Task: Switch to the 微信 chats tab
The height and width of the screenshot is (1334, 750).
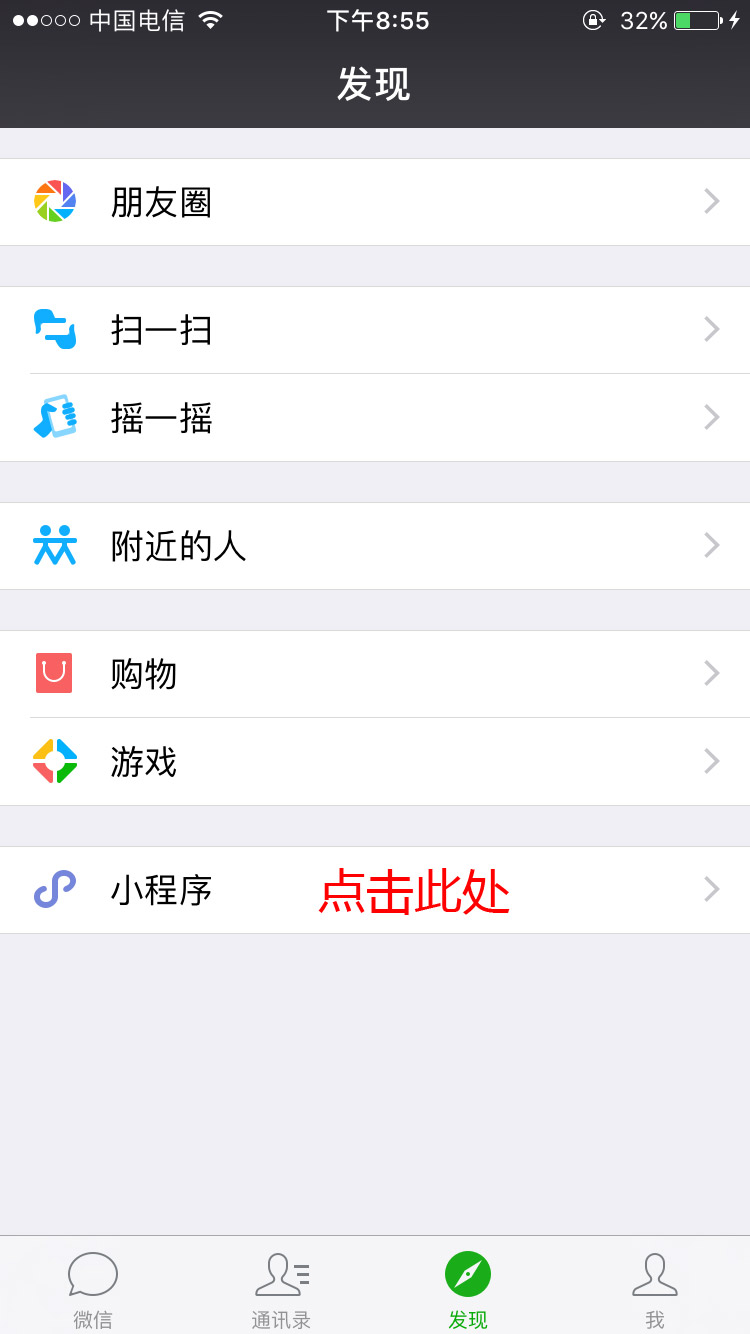Action: (93, 1288)
